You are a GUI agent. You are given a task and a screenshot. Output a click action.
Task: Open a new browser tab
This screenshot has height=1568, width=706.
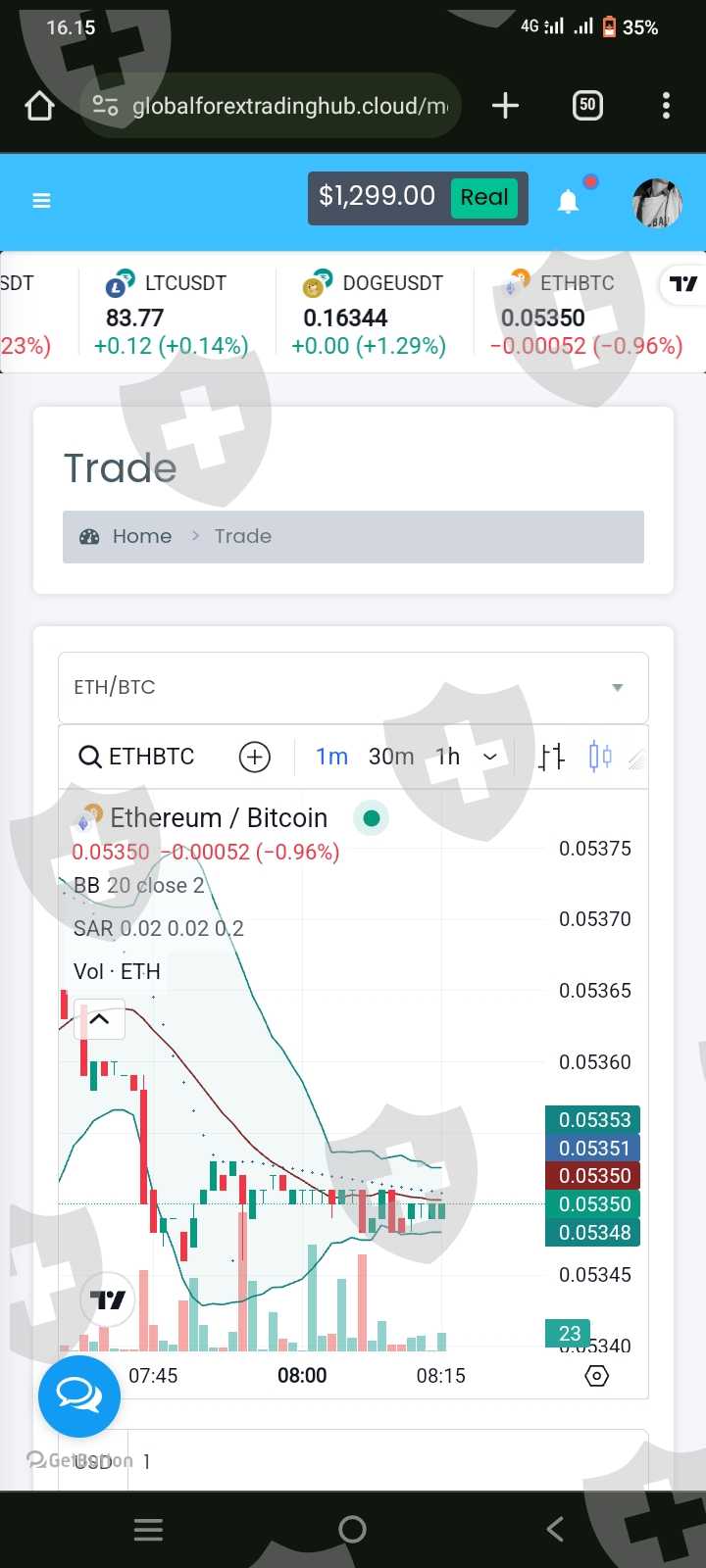[x=505, y=106]
